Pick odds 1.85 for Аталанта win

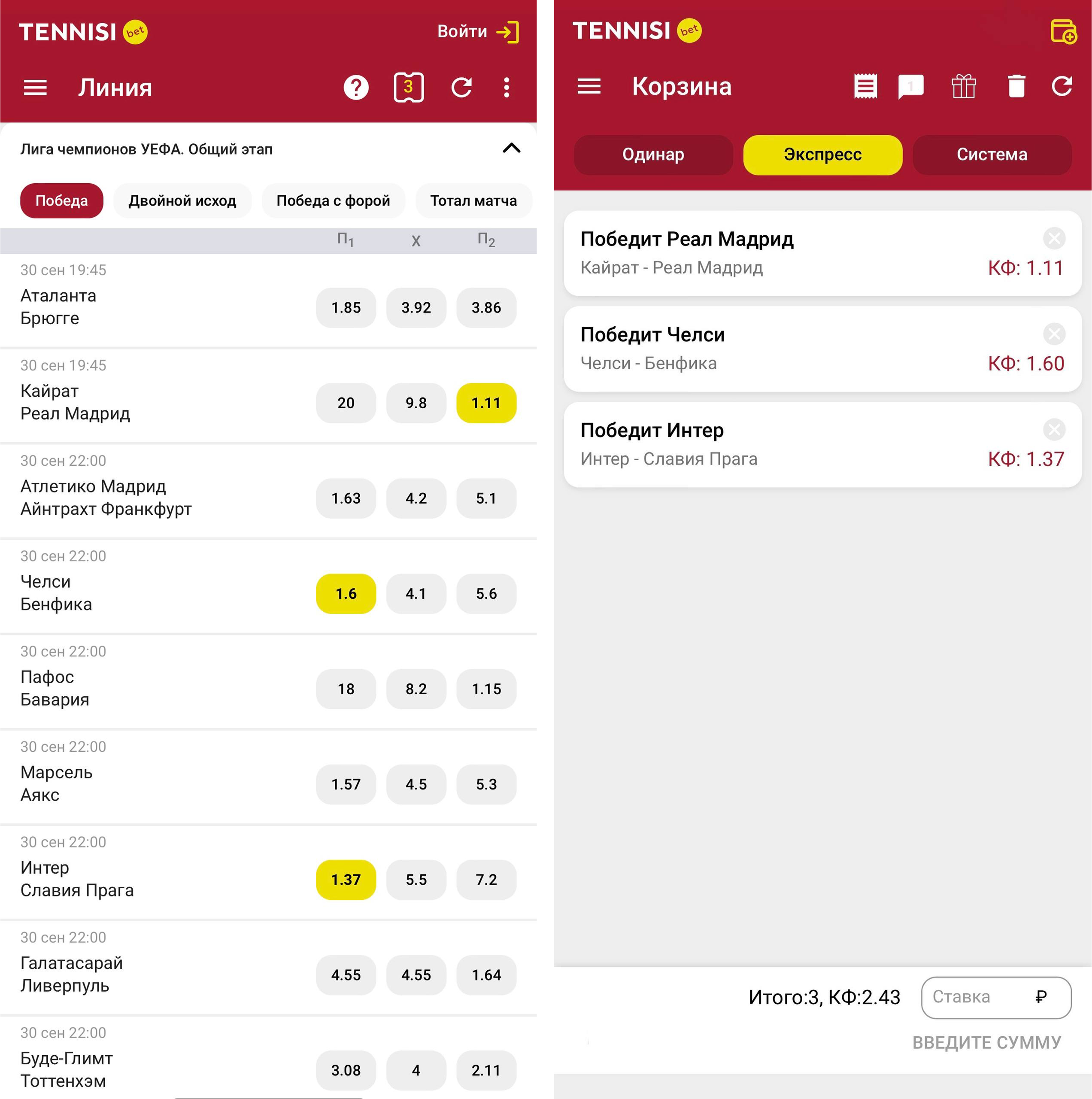(346, 308)
